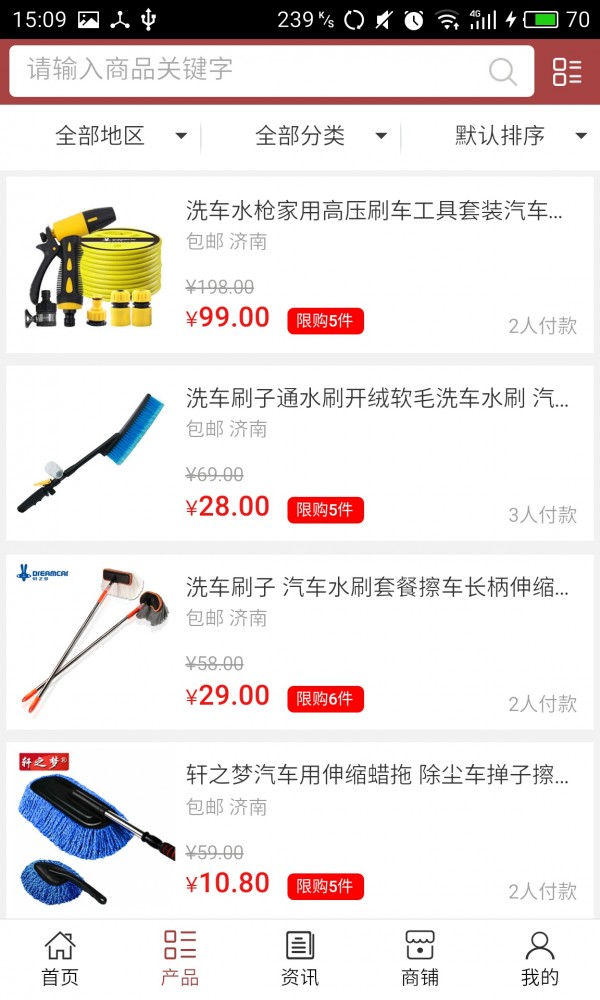
Task: Go to the 首页 home tab
Action: pyautogui.click(x=60, y=958)
